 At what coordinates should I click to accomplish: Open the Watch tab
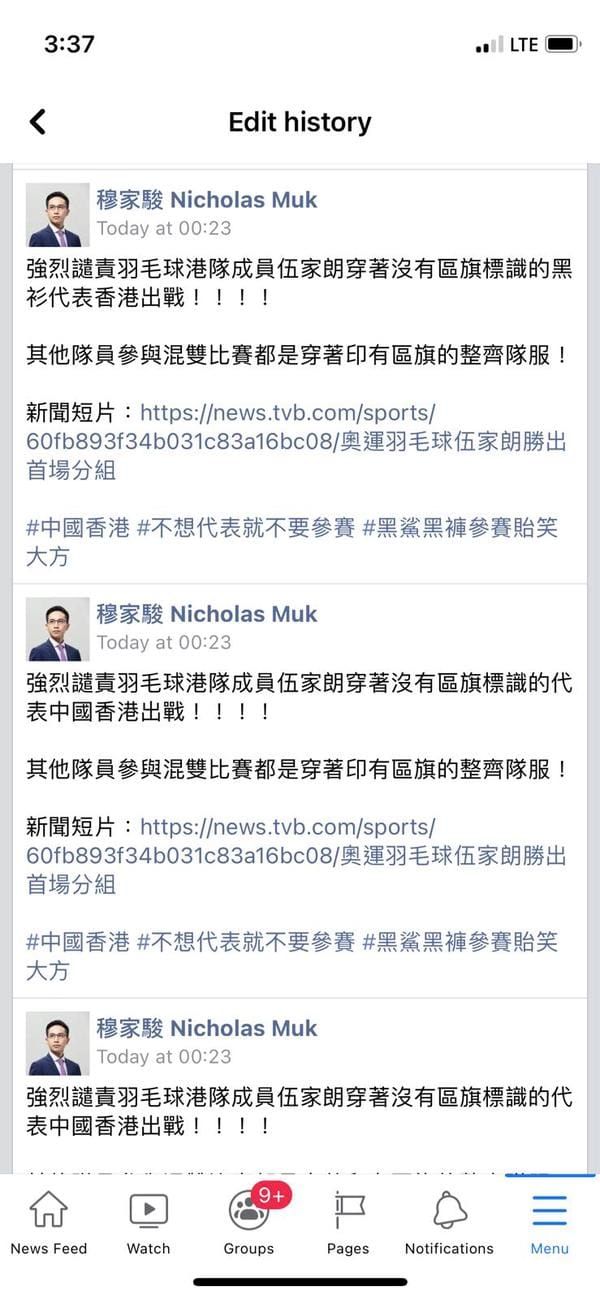[x=148, y=1222]
